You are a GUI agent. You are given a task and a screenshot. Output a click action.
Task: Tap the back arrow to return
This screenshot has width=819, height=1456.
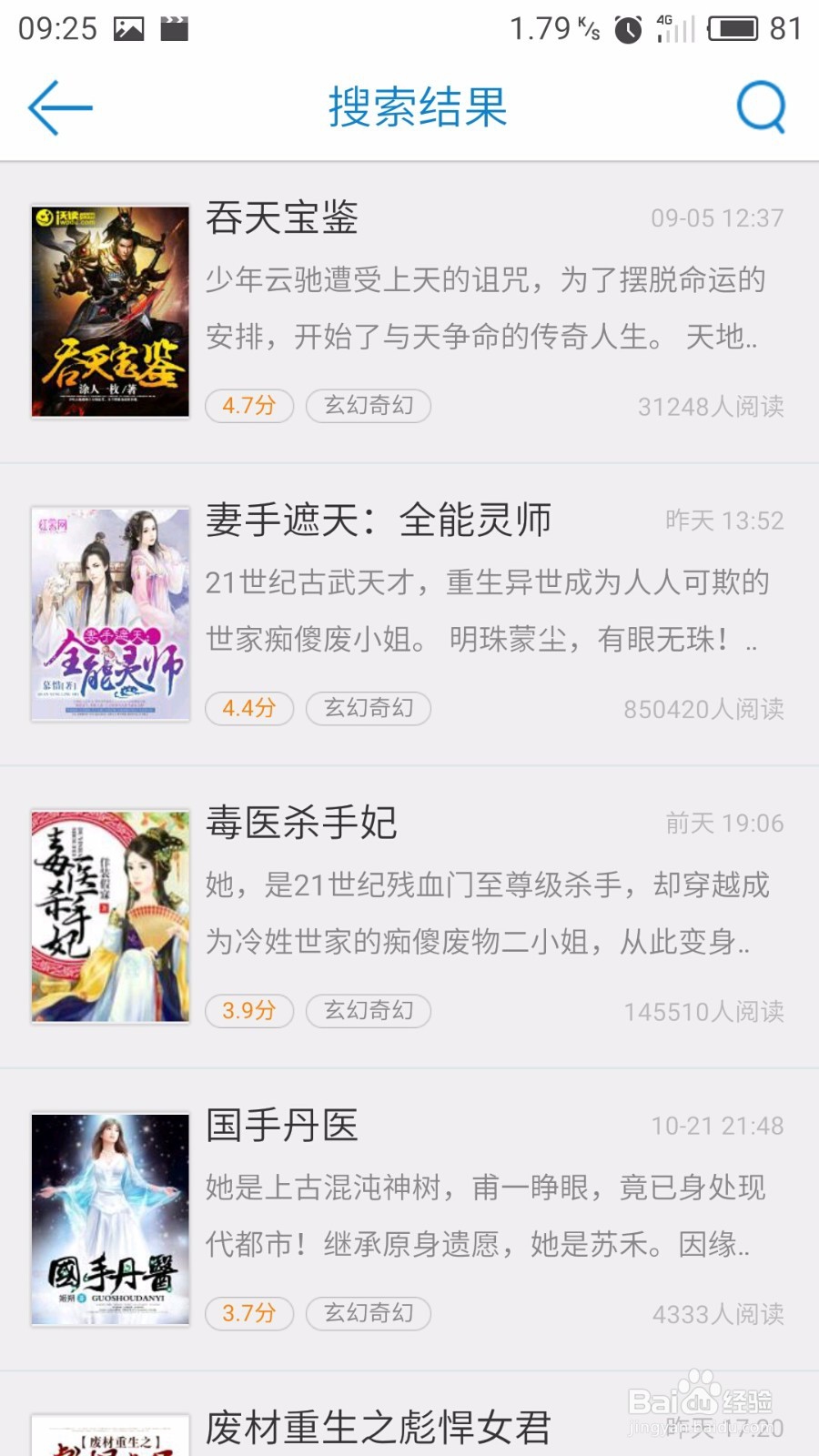[57, 106]
